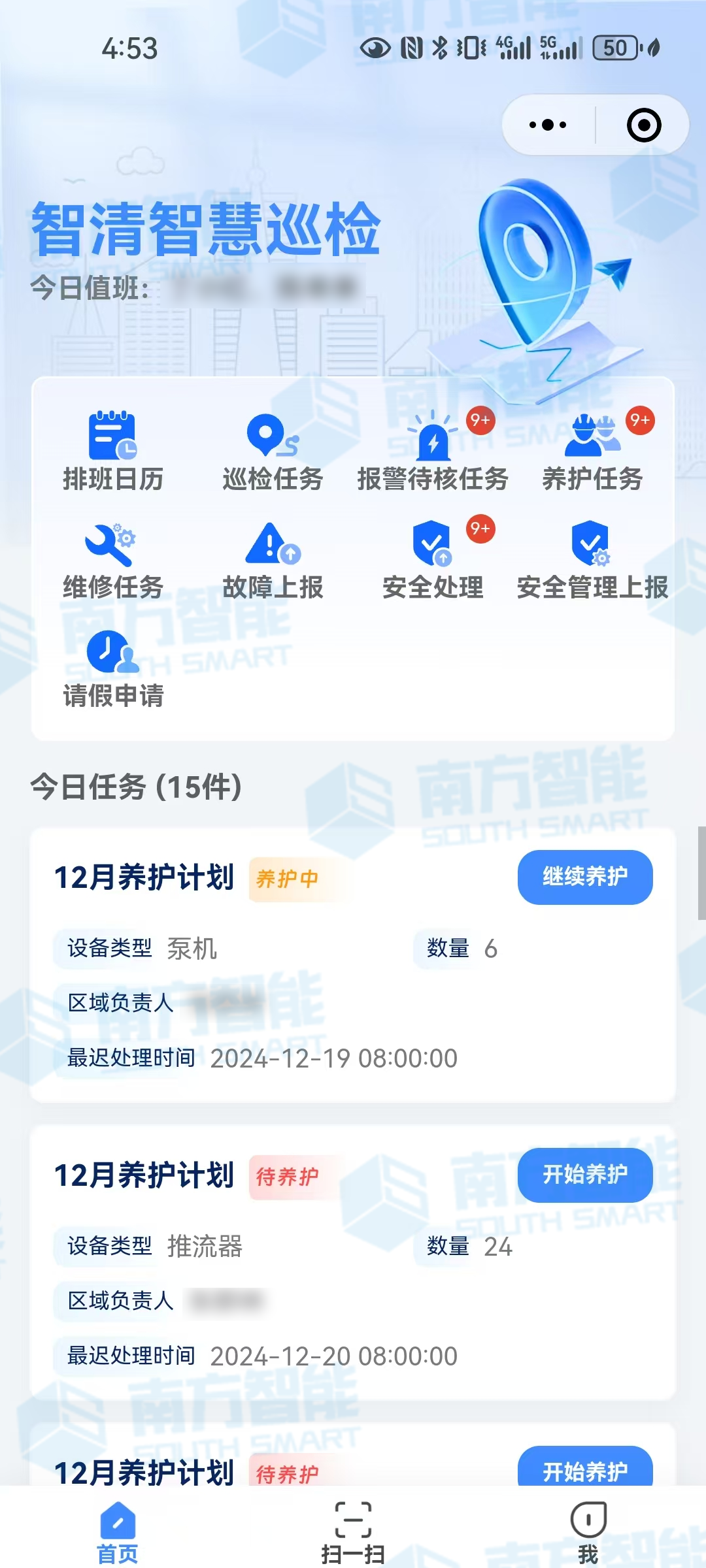Open the 排班日历 schedule calendar
The height and width of the screenshot is (1568, 706).
pyautogui.click(x=112, y=450)
